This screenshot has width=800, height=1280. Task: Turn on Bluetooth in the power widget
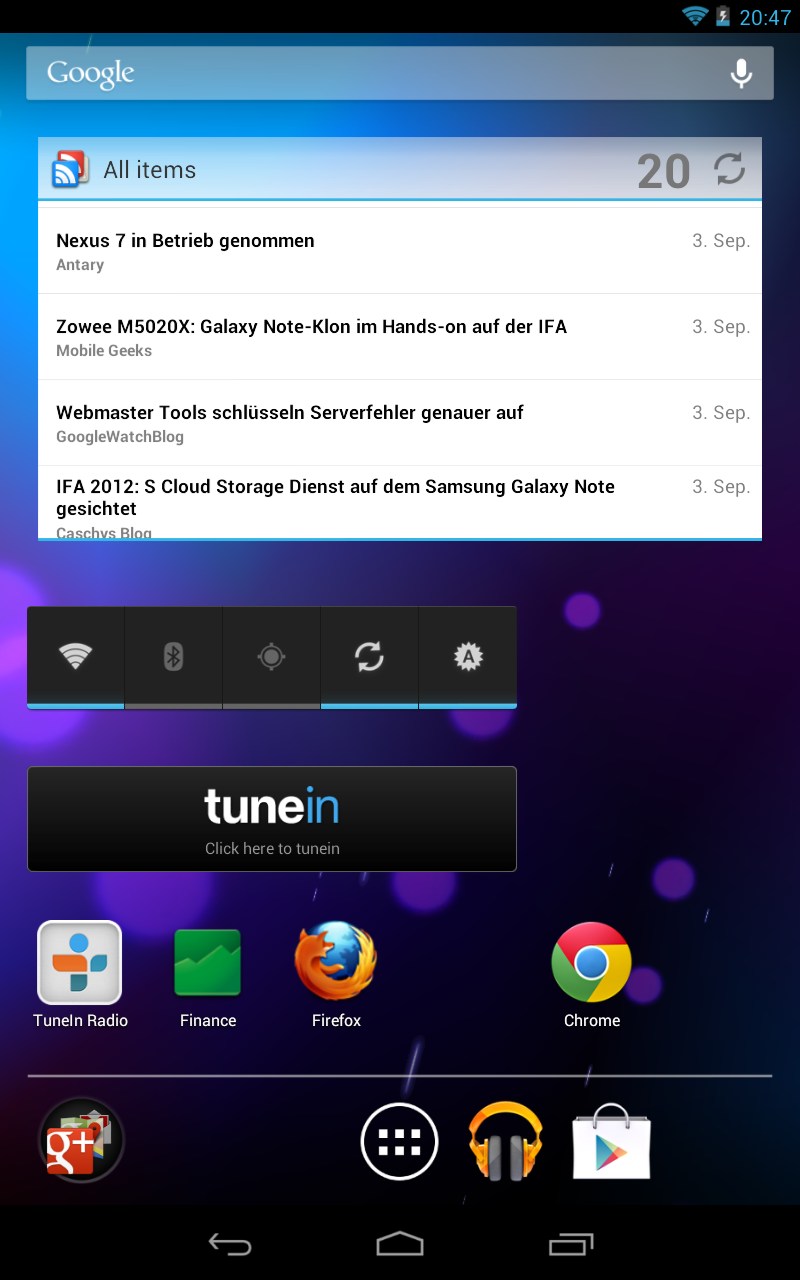pos(173,657)
